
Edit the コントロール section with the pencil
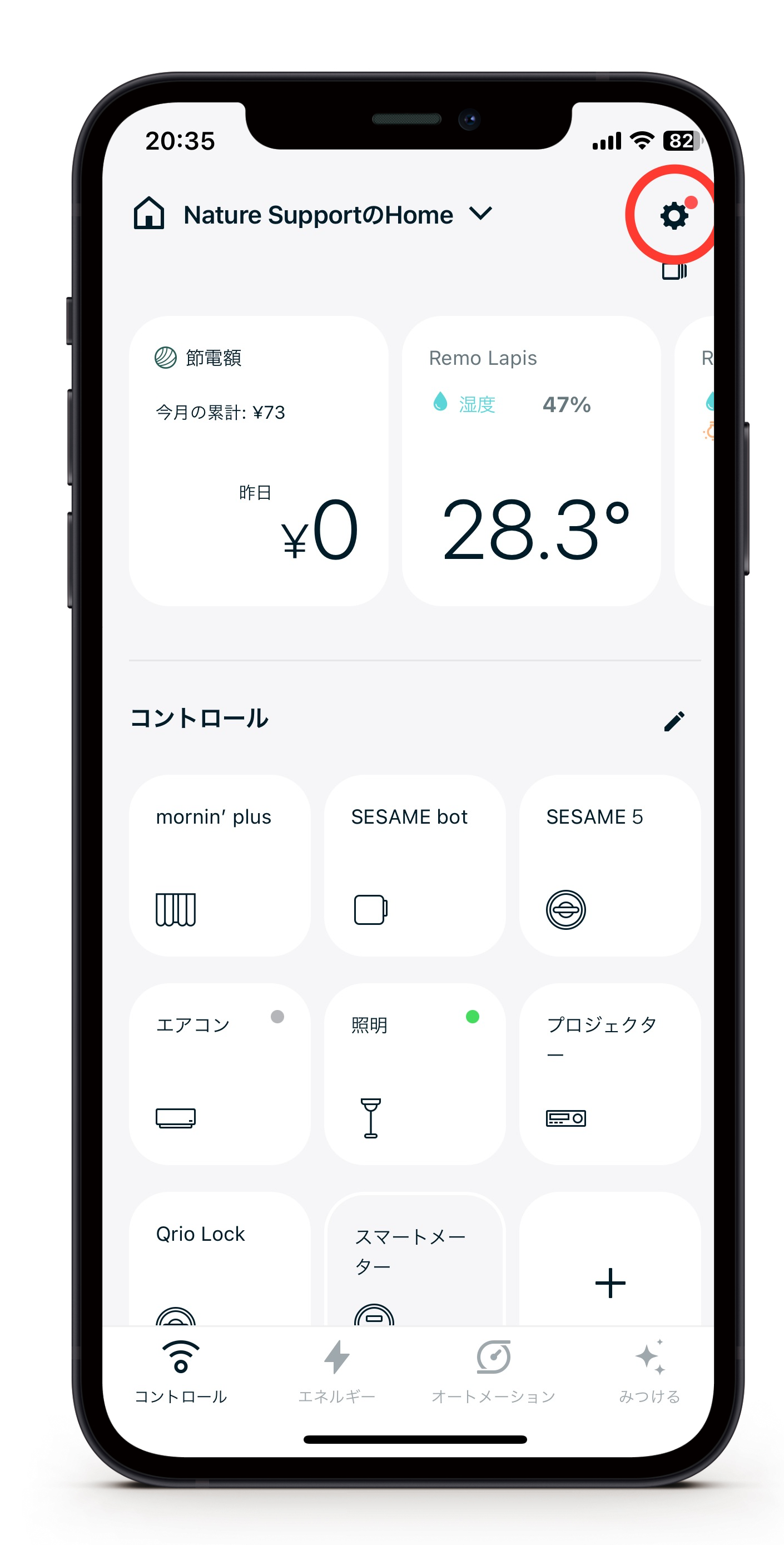pos(673,721)
